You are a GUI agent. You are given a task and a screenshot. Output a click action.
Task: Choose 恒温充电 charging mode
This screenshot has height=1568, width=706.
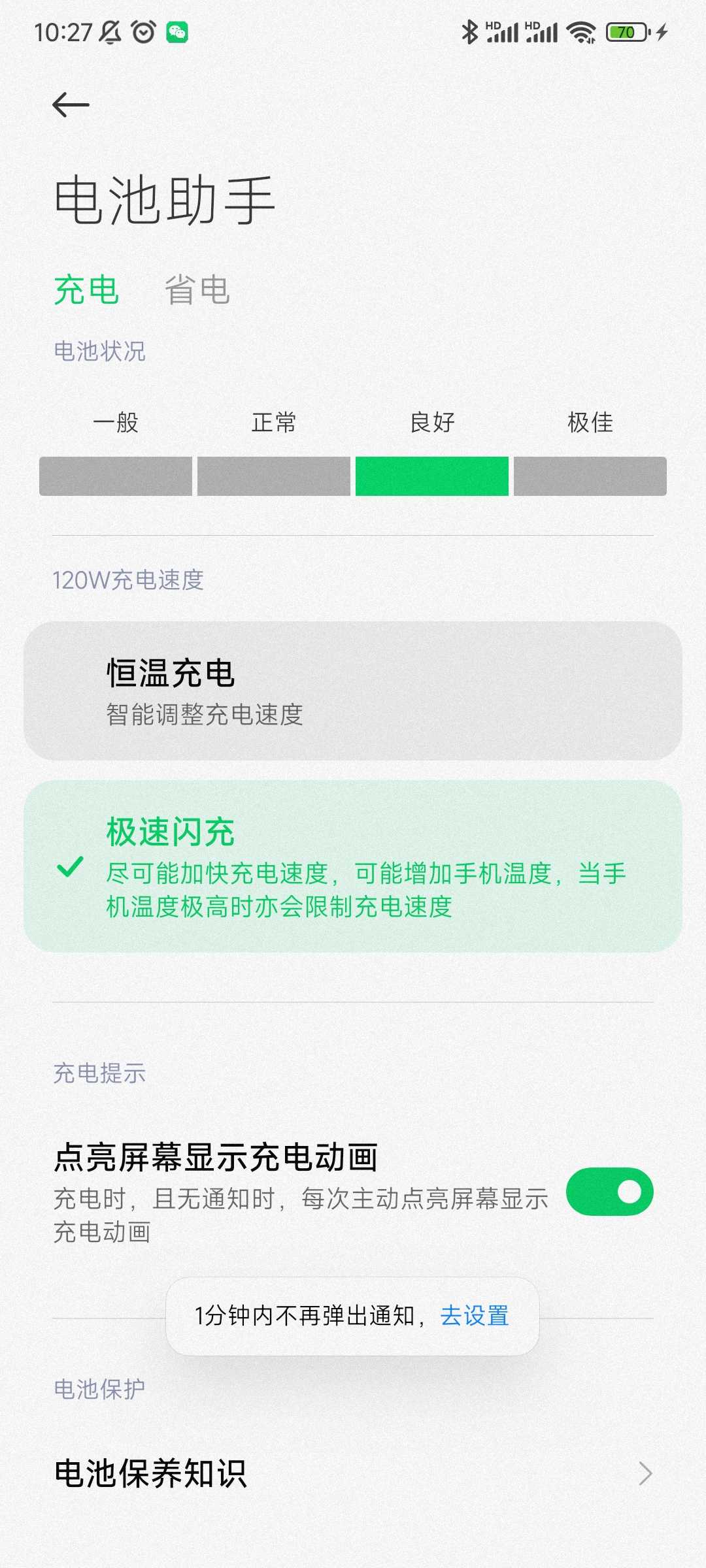tap(353, 691)
